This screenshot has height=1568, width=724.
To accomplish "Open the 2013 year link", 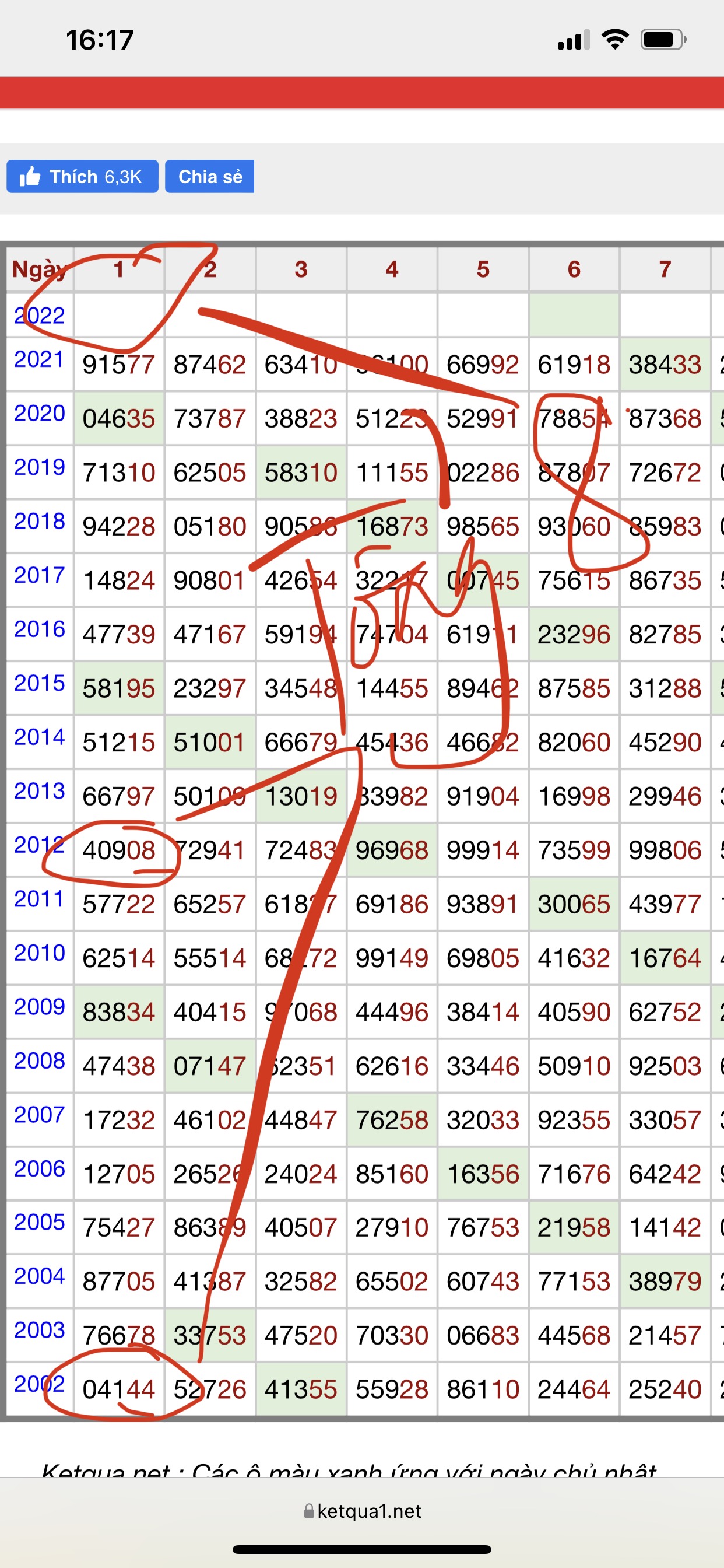I will pyautogui.click(x=39, y=792).
